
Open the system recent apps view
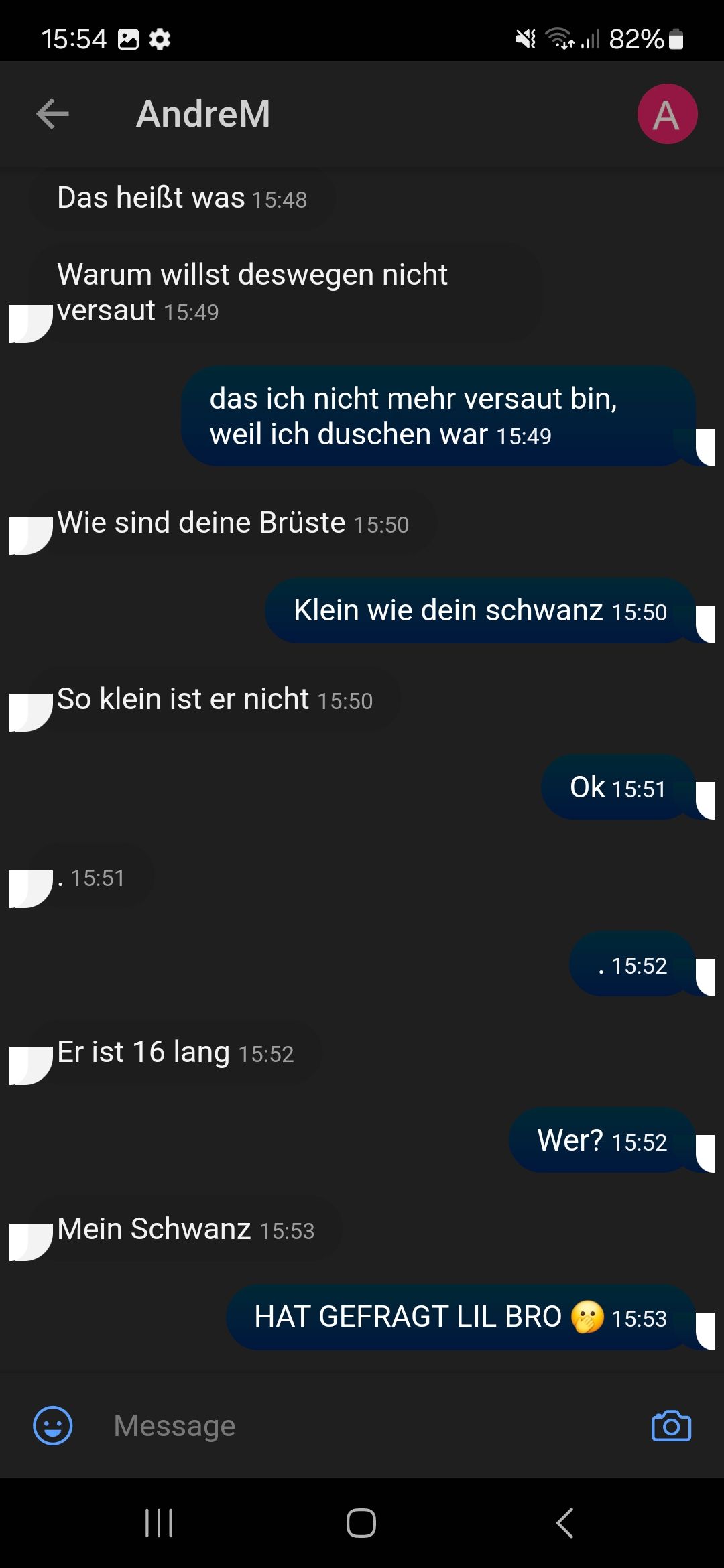click(x=159, y=1523)
